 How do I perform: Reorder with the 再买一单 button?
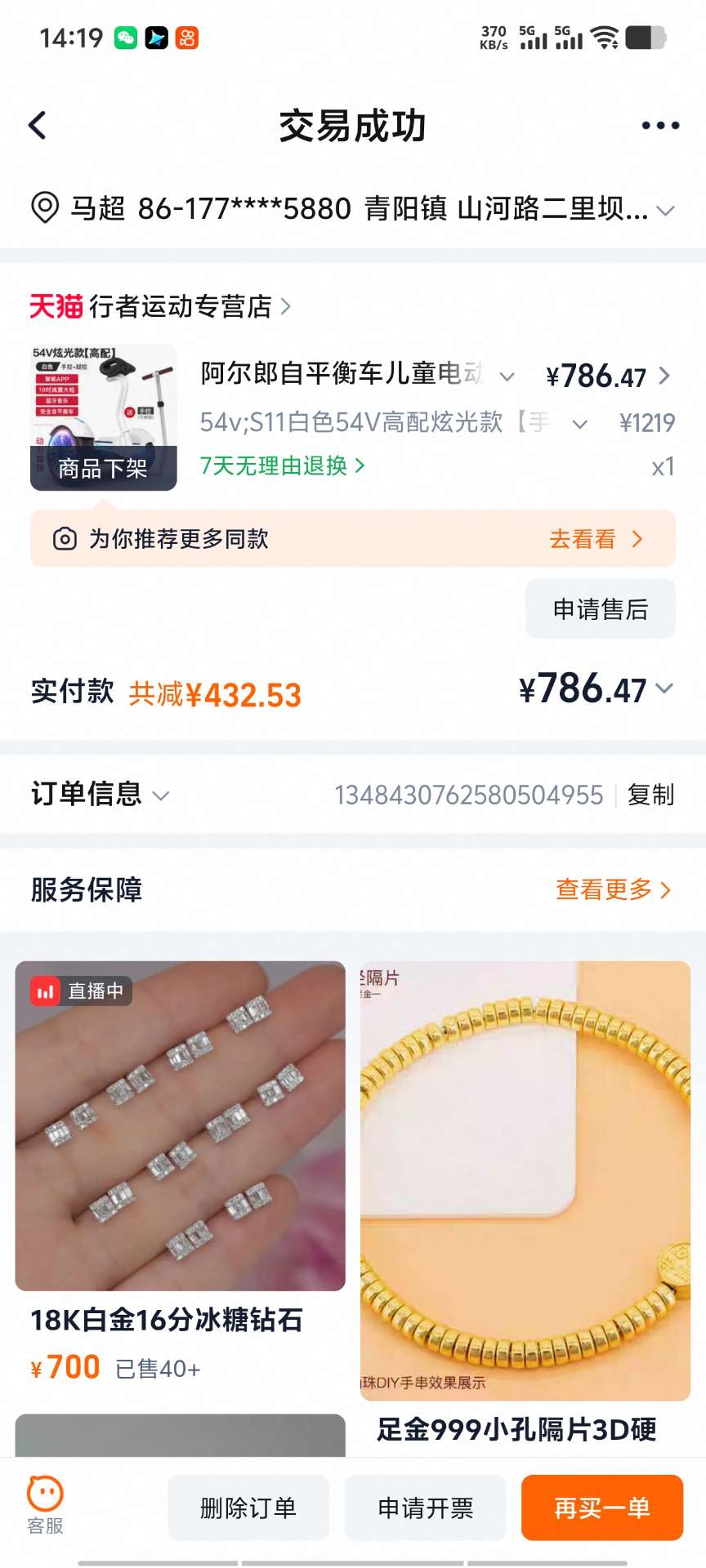click(x=601, y=1508)
